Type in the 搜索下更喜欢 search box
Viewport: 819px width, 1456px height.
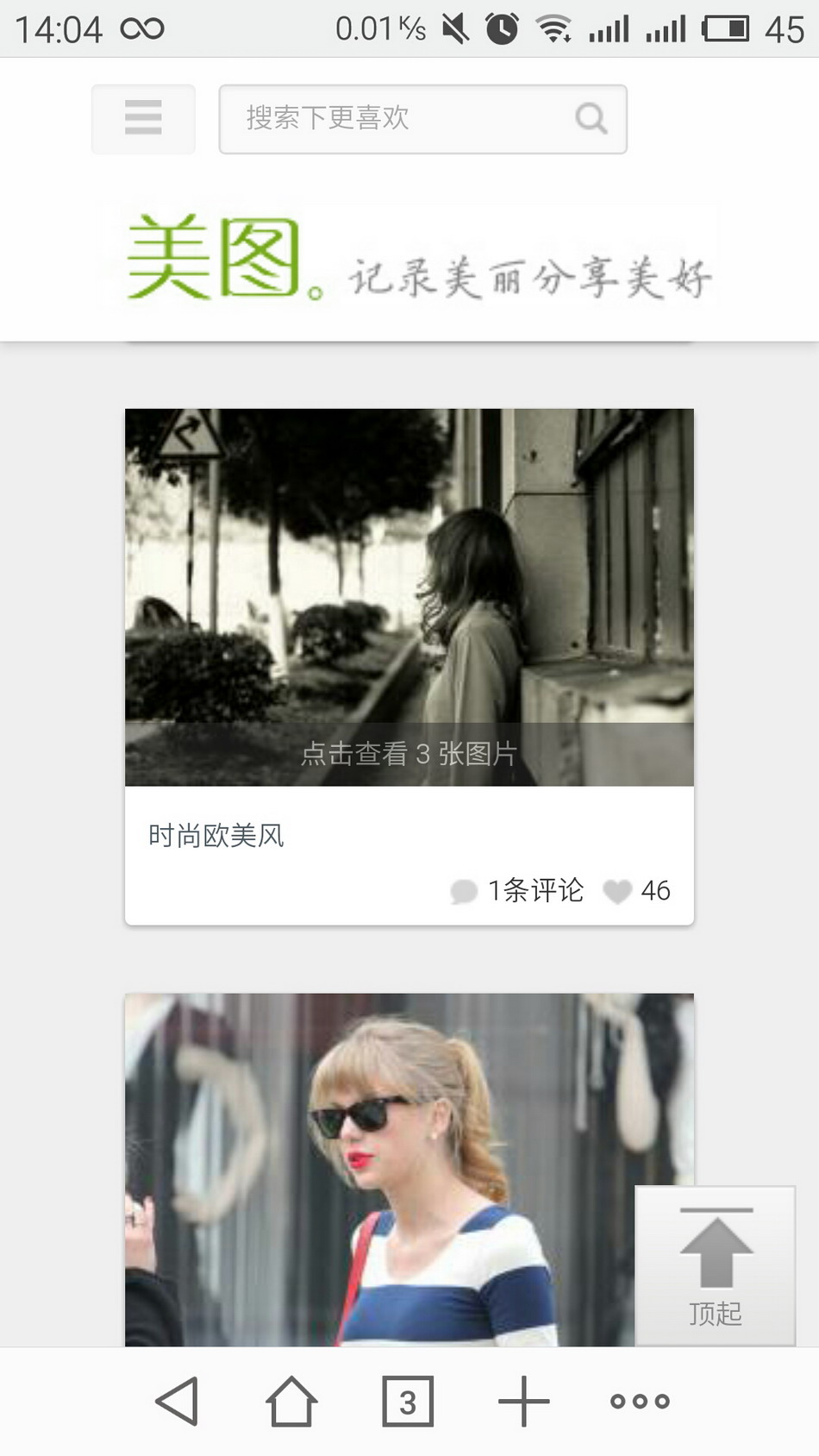[397, 119]
